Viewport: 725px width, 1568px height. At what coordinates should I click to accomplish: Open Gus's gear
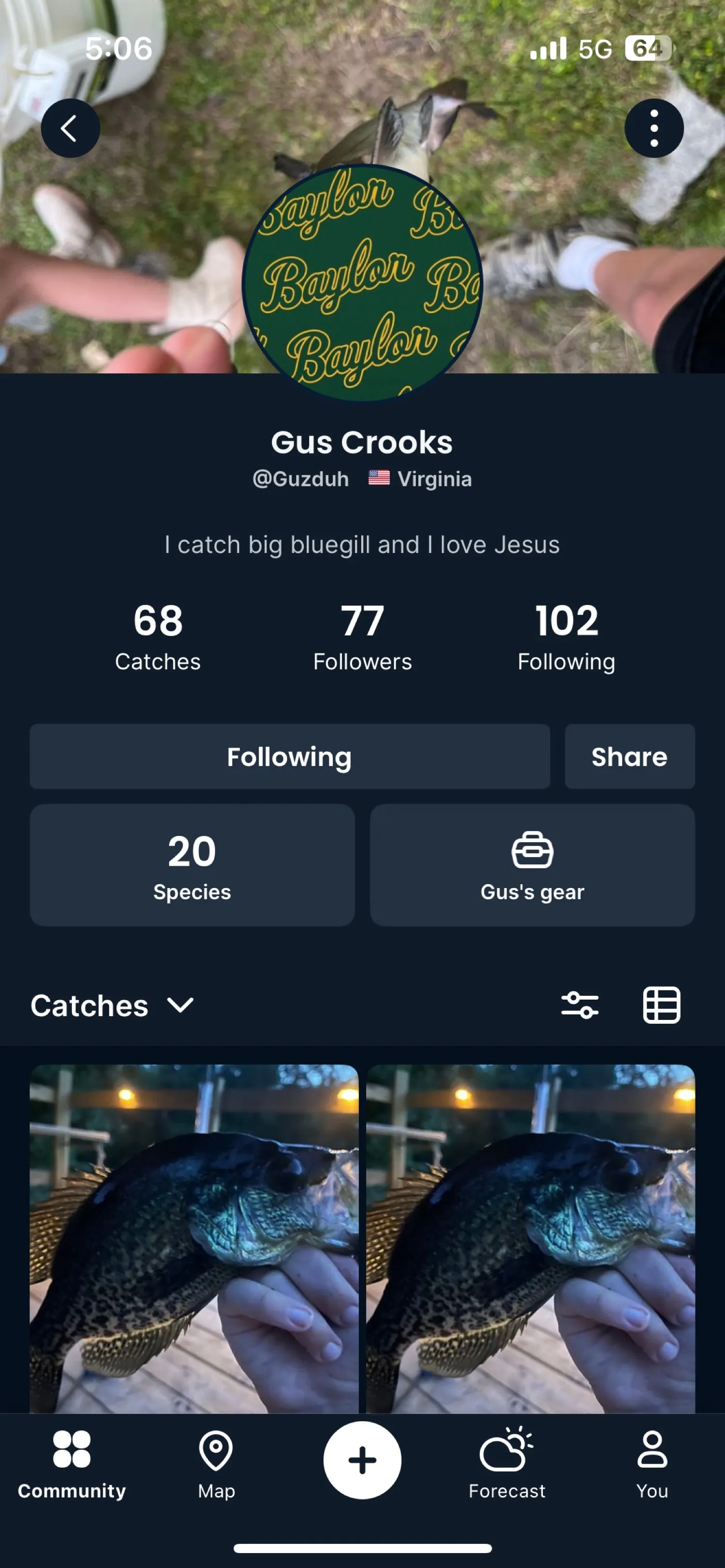pyautogui.click(x=532, y=865)
